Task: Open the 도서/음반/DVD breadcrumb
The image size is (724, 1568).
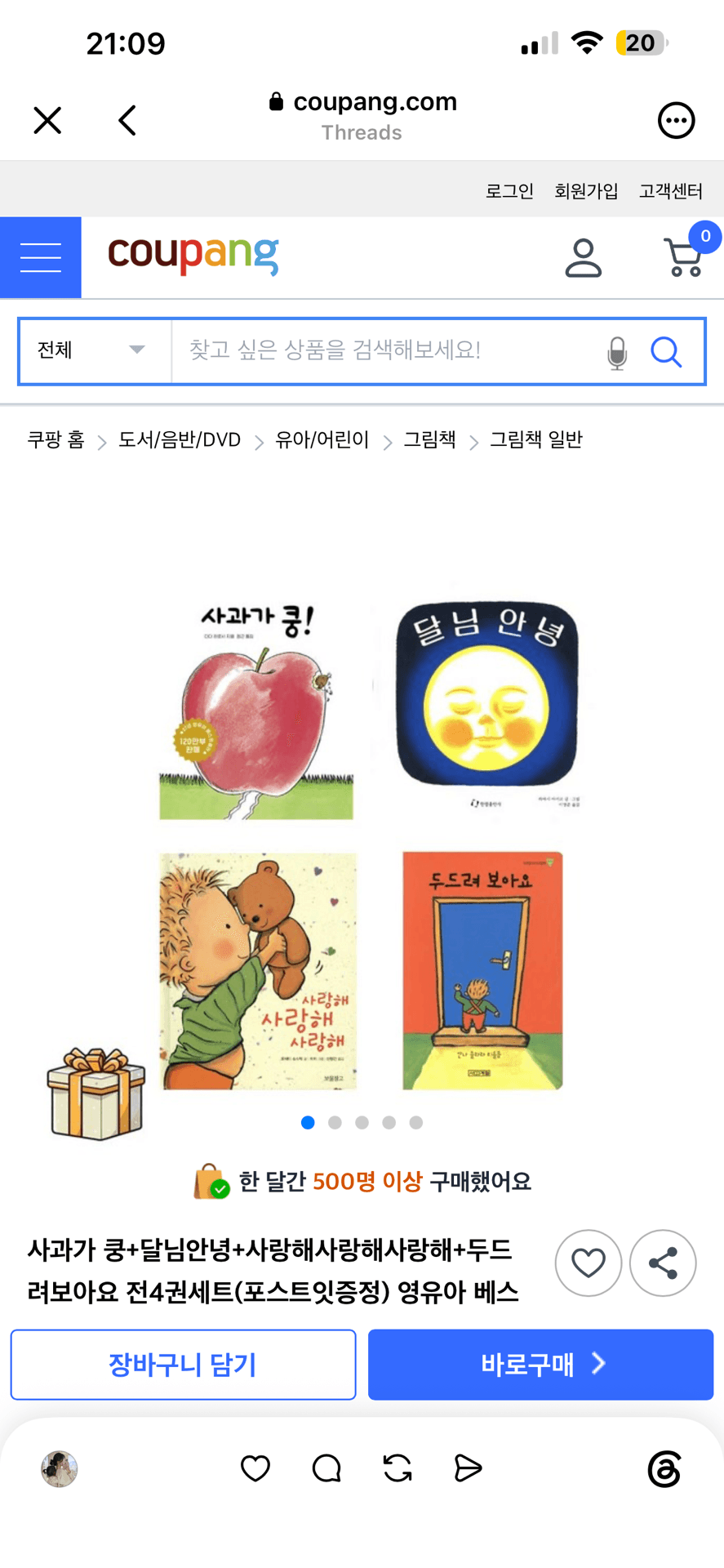Action: coord(180,440)
